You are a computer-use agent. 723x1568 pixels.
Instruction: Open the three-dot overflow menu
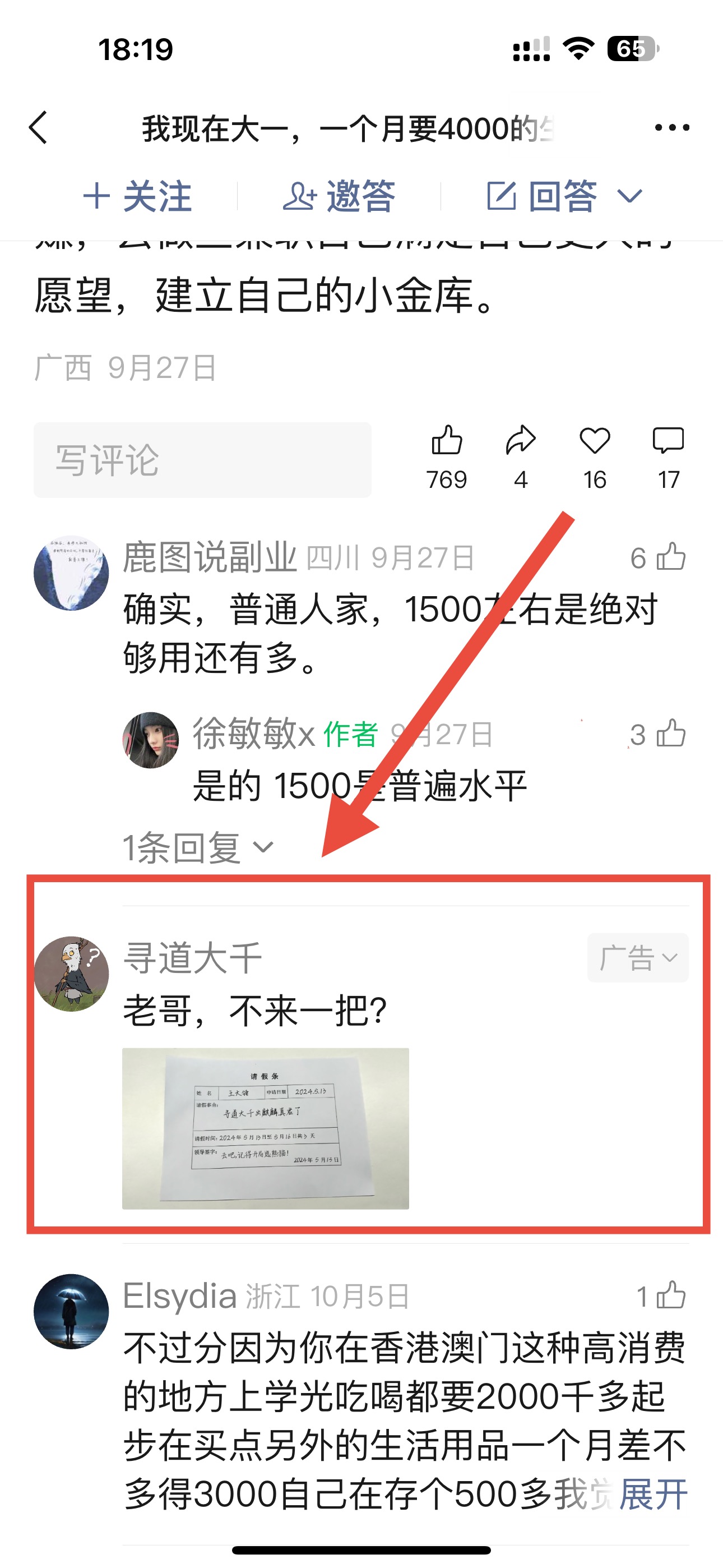[672, 128]
